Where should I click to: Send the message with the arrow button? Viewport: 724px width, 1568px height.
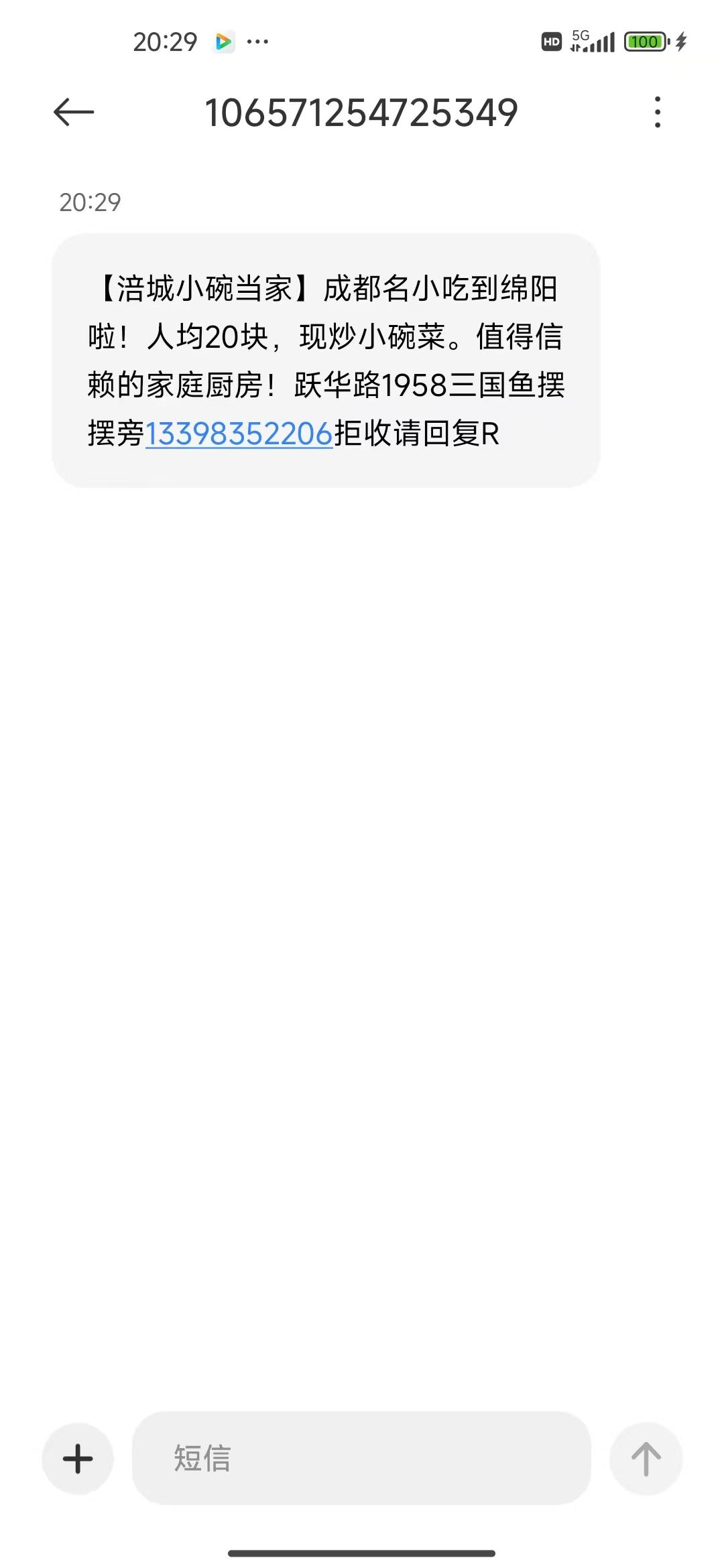click(646, 1458)
